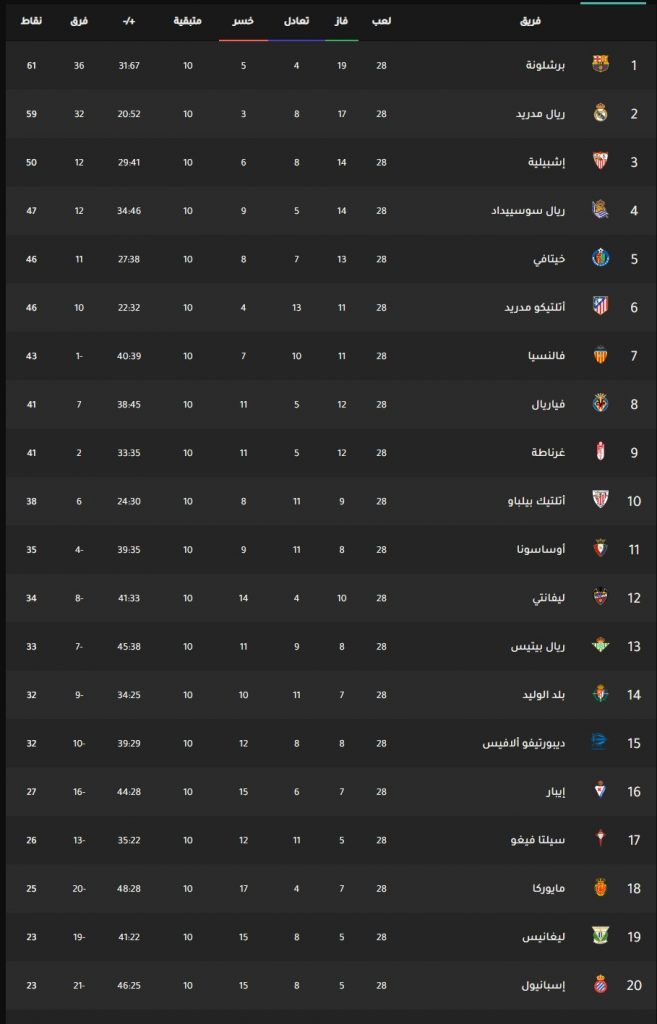Select ديبورتيفو ألافيس in the standings
Screen dimensions: 657x1024
(x=529, y=743)
